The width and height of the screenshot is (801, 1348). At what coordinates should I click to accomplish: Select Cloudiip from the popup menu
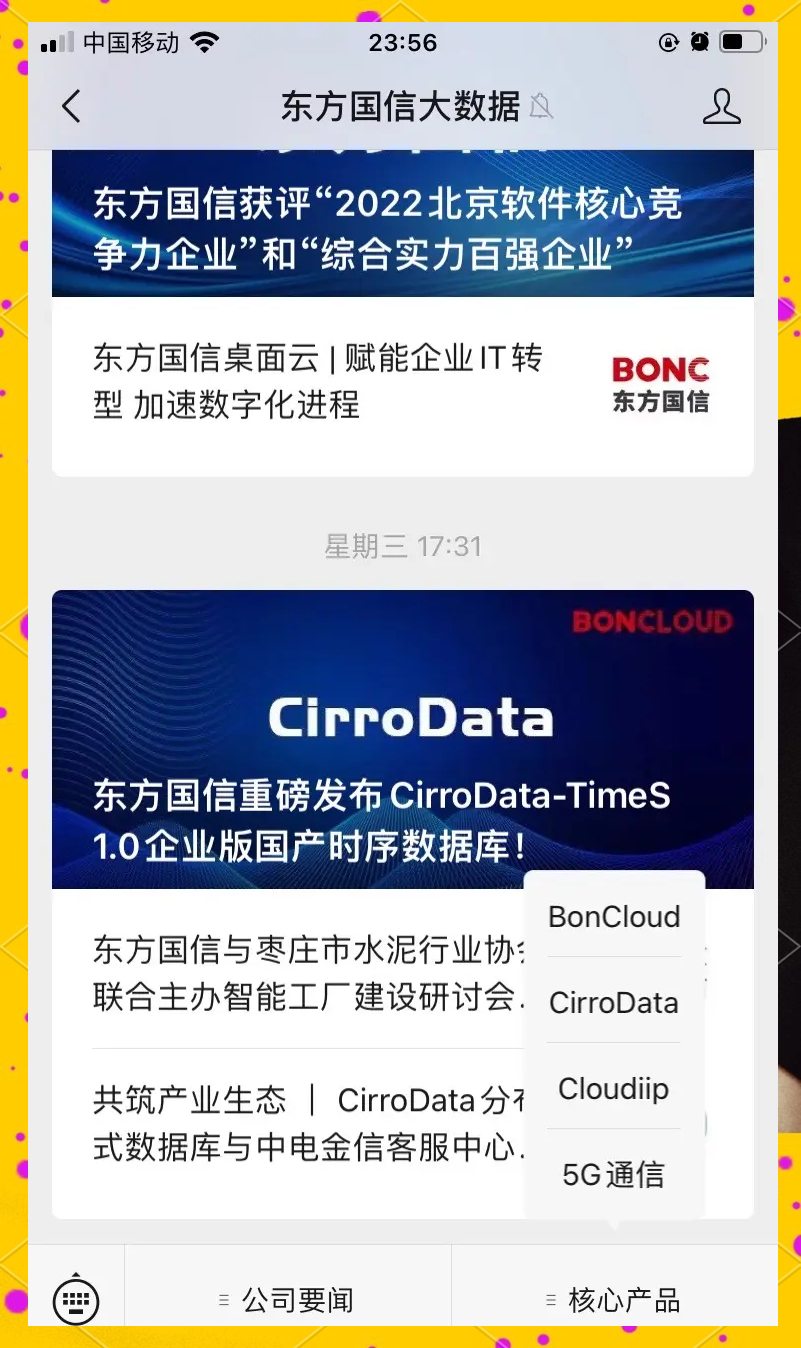[x=614, y=1088]
